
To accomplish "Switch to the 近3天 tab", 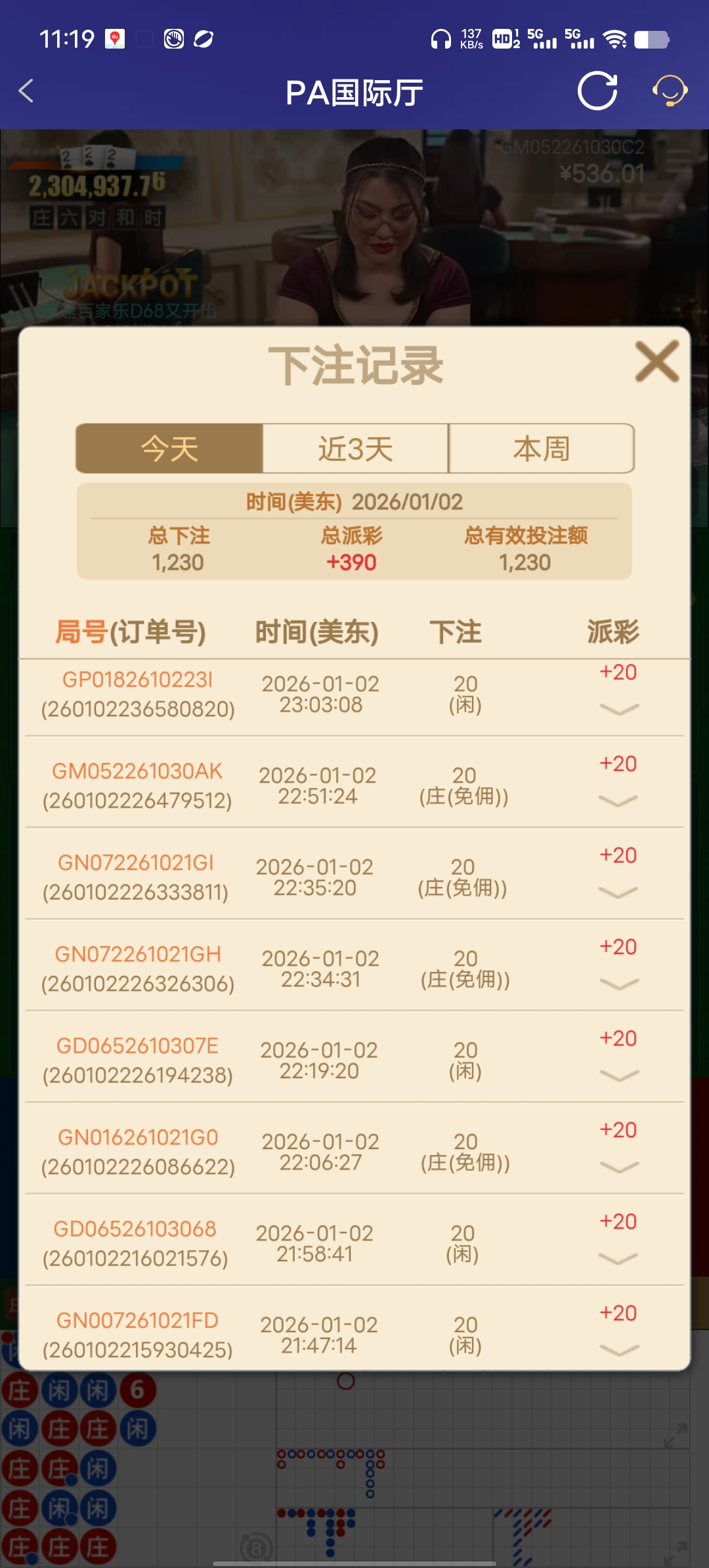I will point(354,448).
